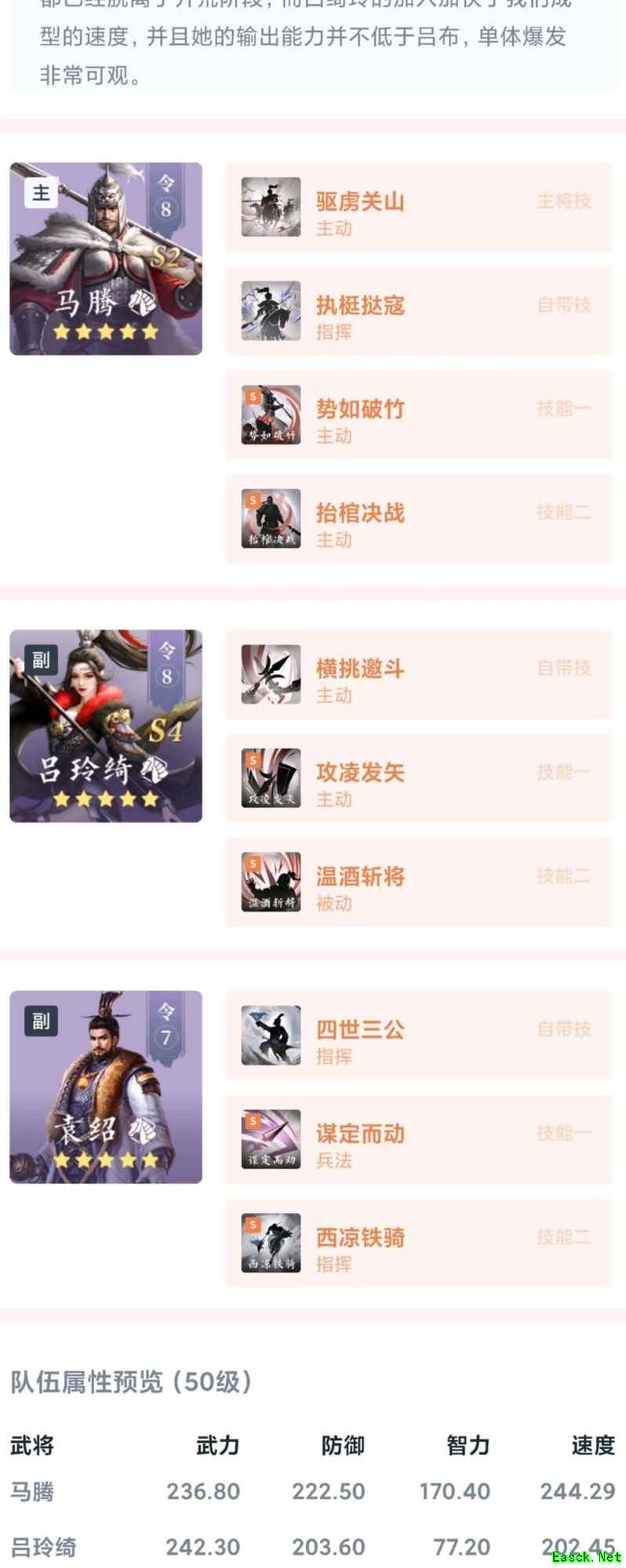The height and width of the screenshot is (1568, 626).
Task: Check the 温酒斩将 passive skill
Action: point(418,882)
